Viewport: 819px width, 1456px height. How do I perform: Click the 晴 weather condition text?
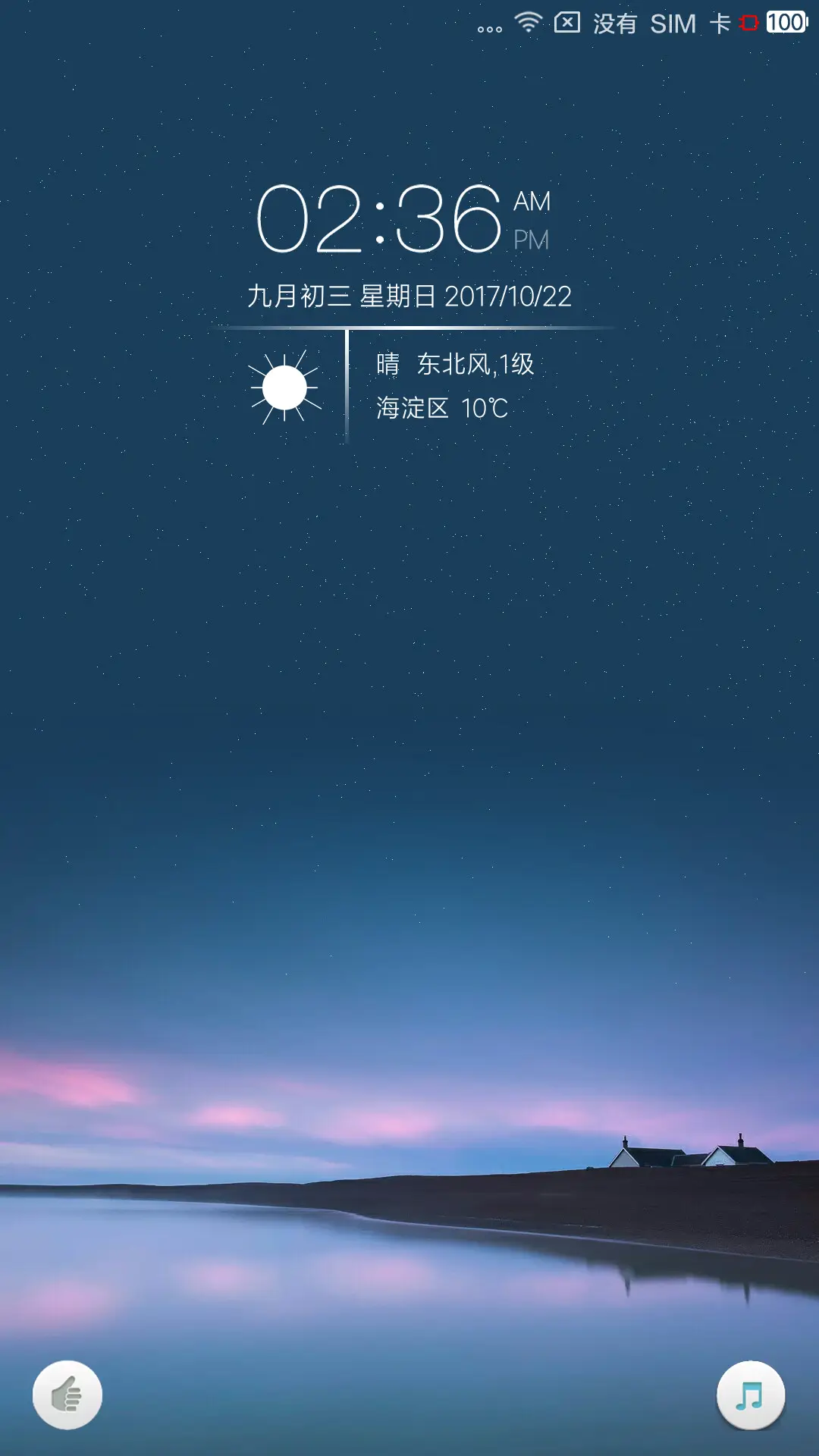pyautogui.click(x=388, y=362)
